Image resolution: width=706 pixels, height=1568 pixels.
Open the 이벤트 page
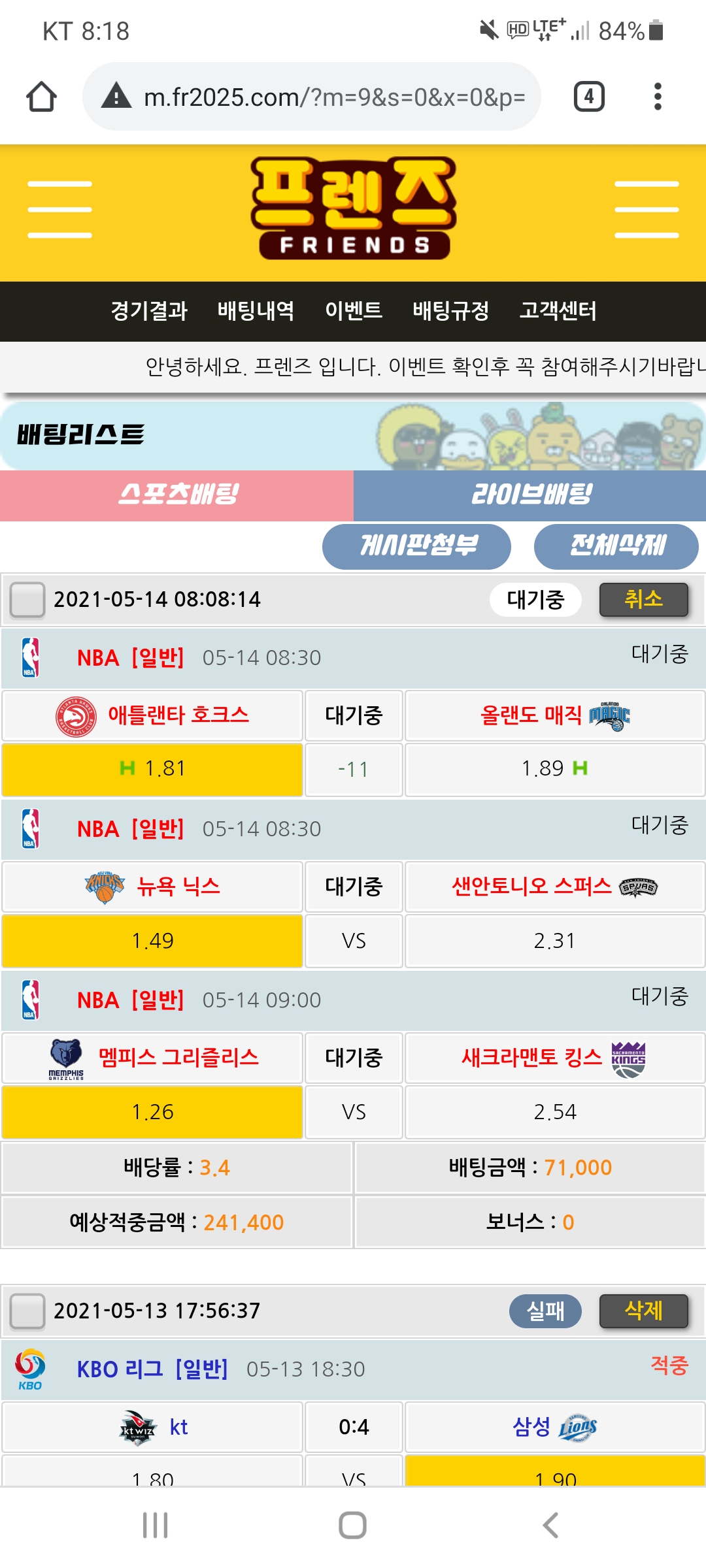(354, 311)
